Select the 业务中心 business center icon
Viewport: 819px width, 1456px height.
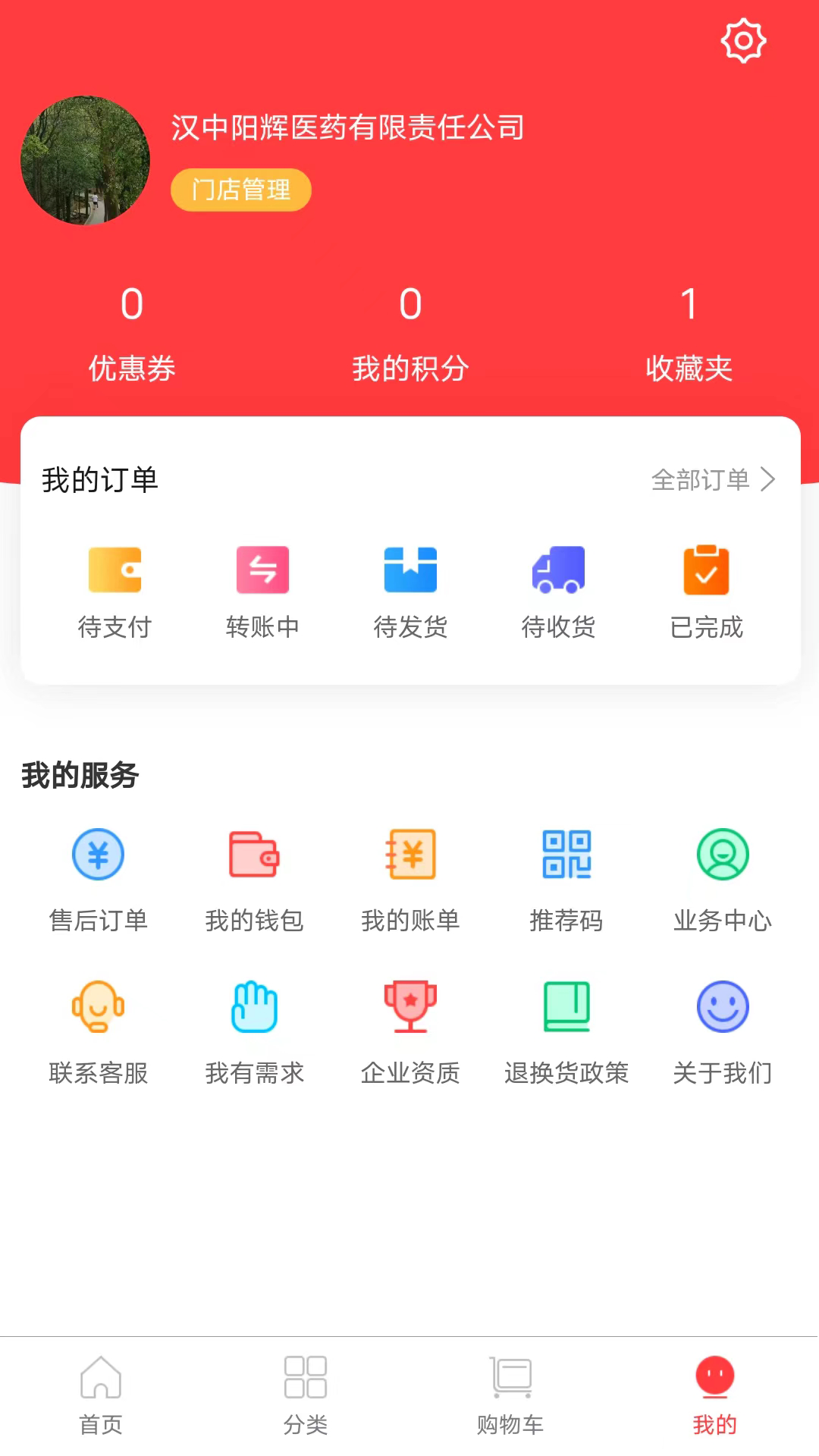pos(723,855)
